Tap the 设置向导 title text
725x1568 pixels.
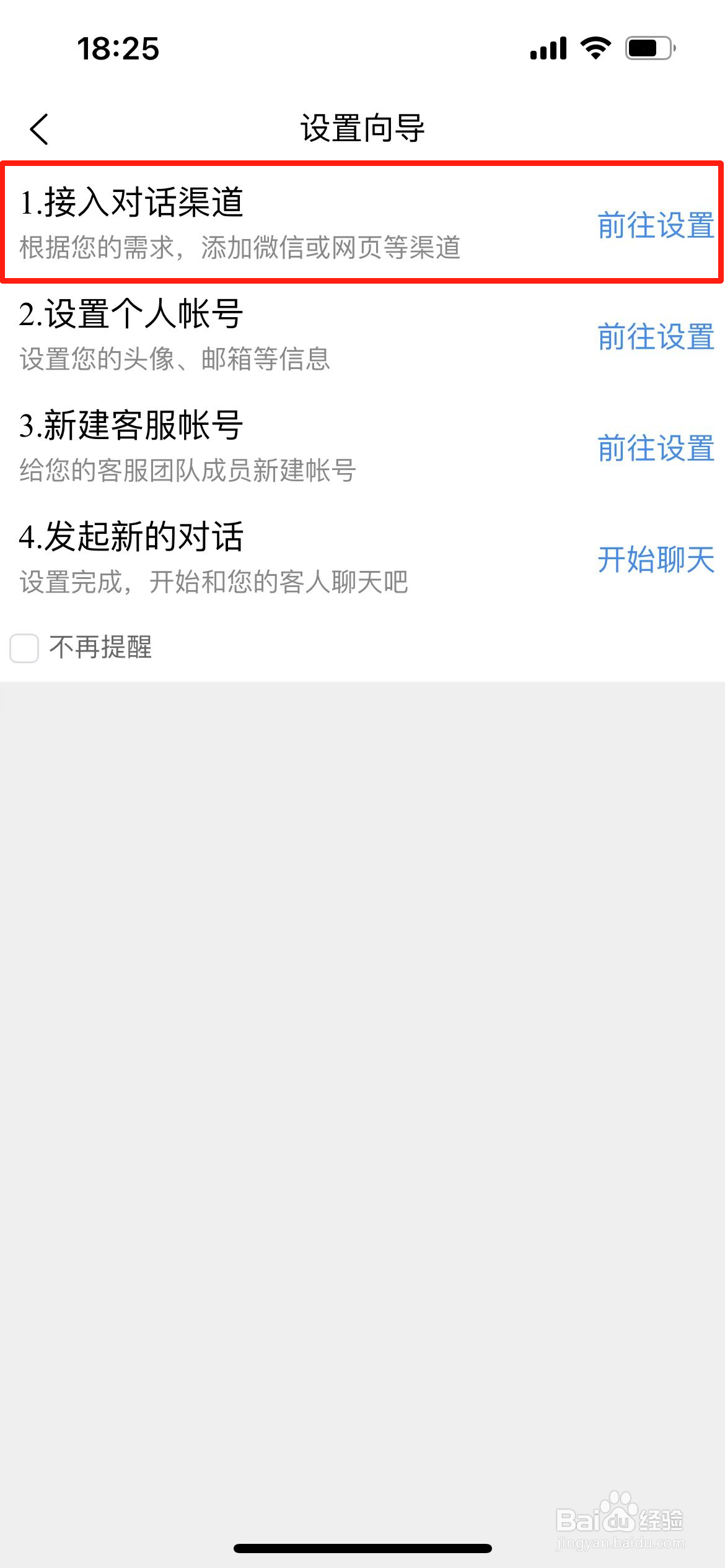point(362,126)
